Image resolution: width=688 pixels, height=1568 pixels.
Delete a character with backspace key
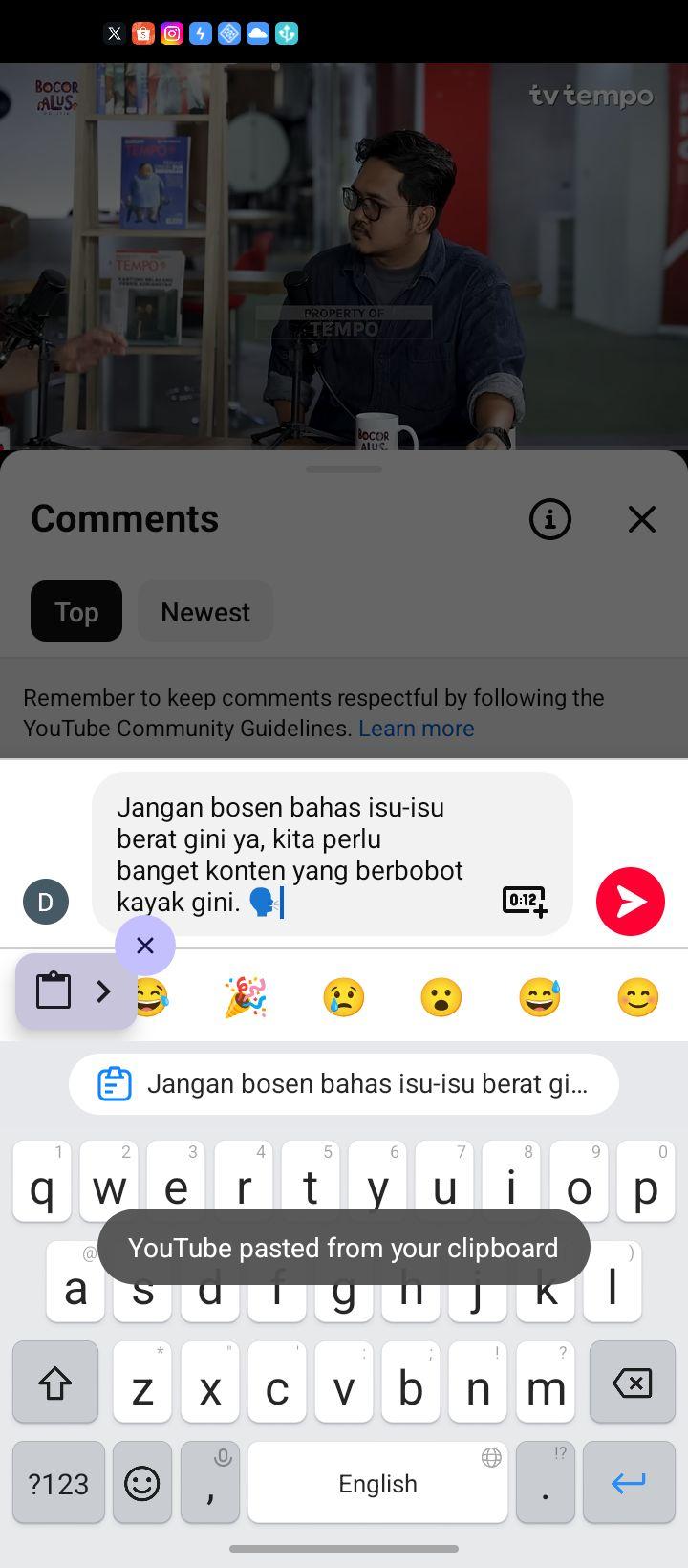point(632,1383)
